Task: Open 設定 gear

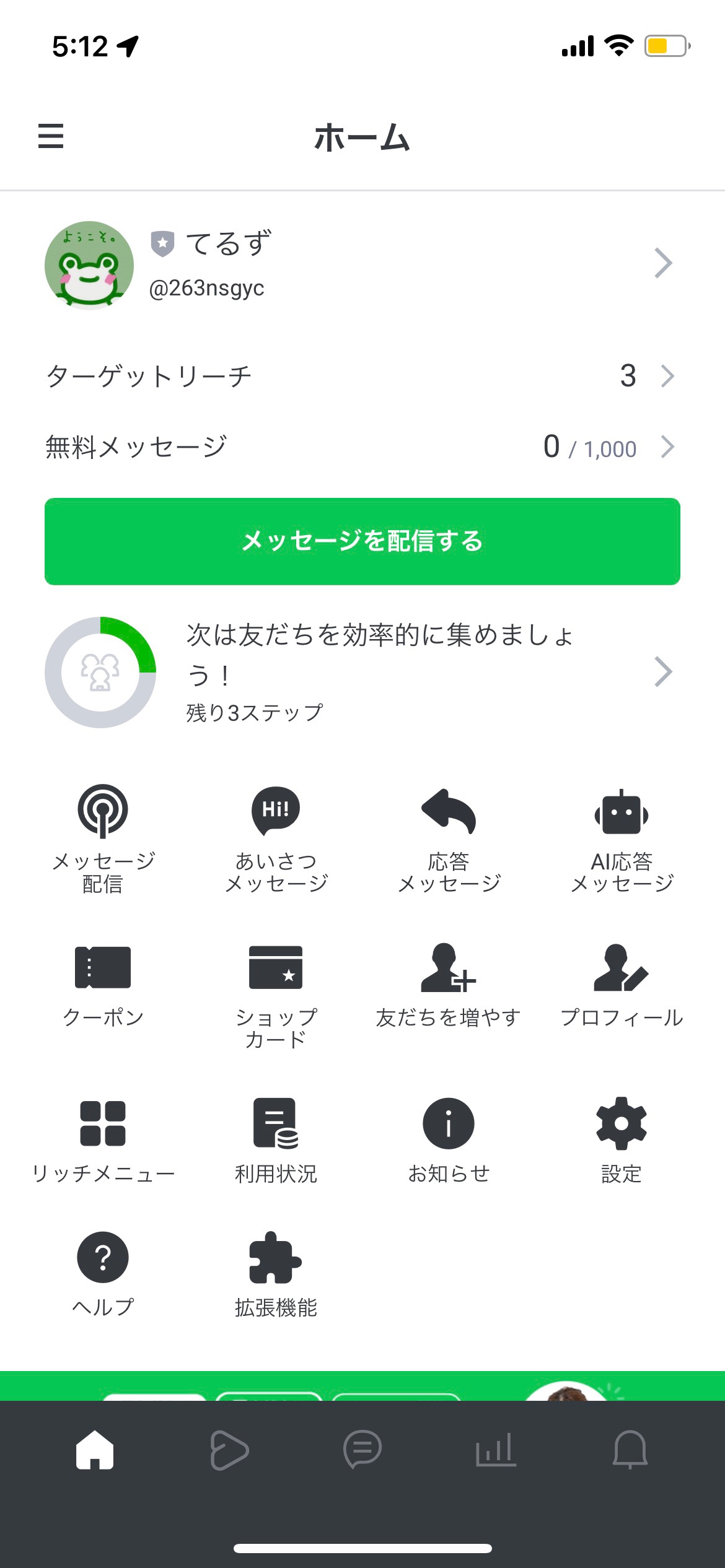Action: [x=622, y=1139]
